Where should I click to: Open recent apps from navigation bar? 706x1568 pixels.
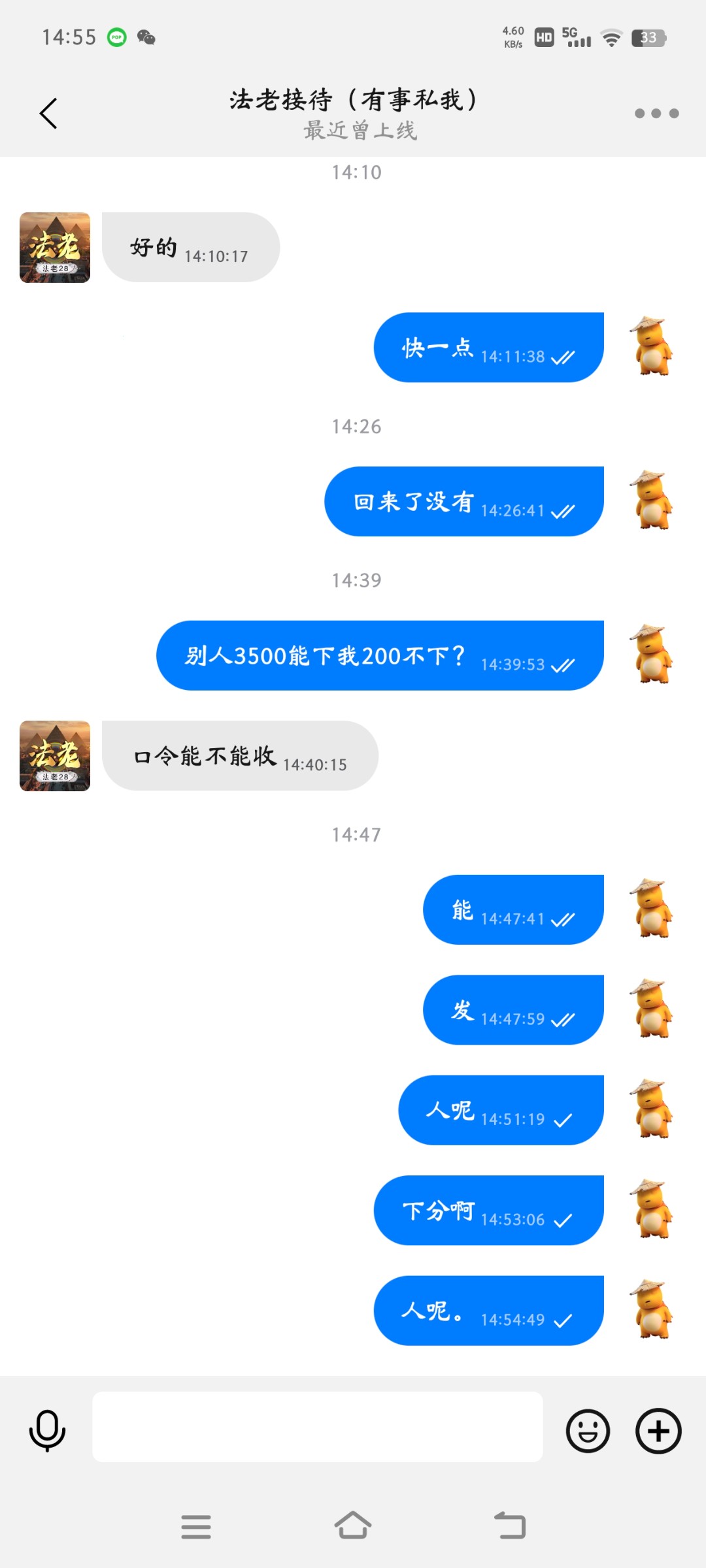click(196, 1528)
